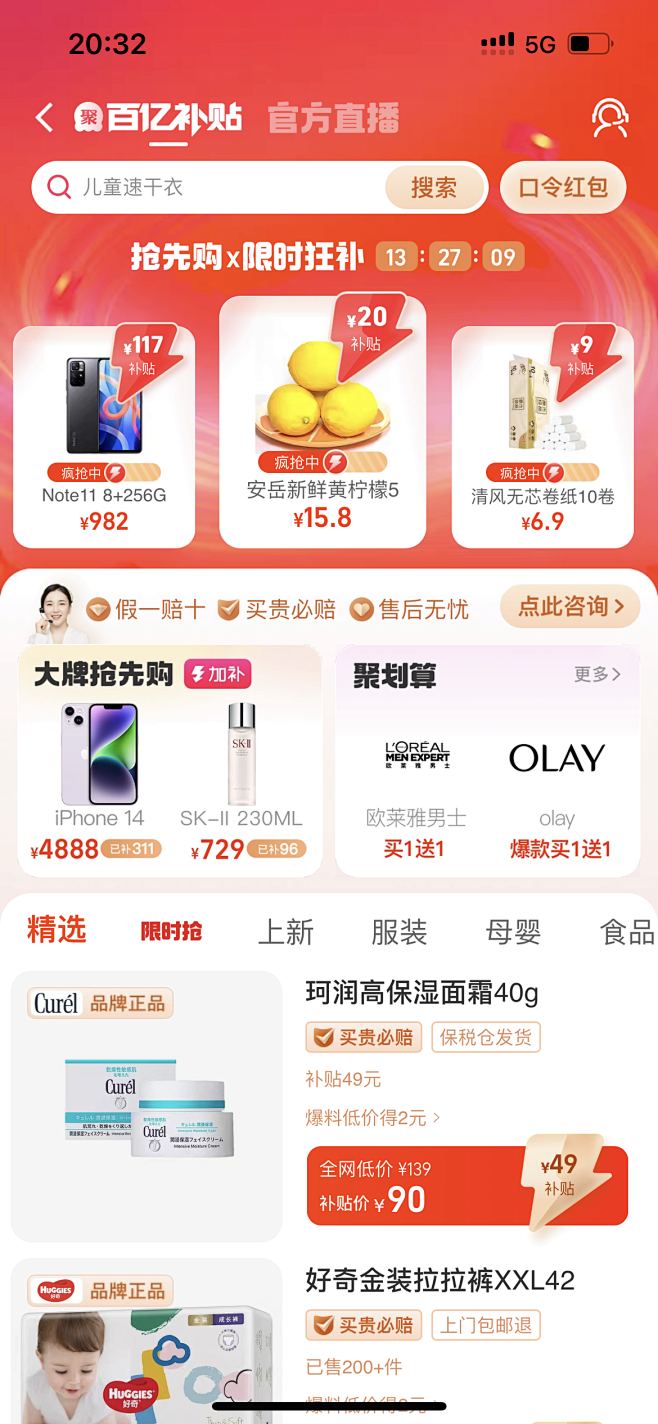Image resolution: width=658 pixels, height=1424 pixels.
Task: Open the 口令红包 button
Action: [563, 187]
